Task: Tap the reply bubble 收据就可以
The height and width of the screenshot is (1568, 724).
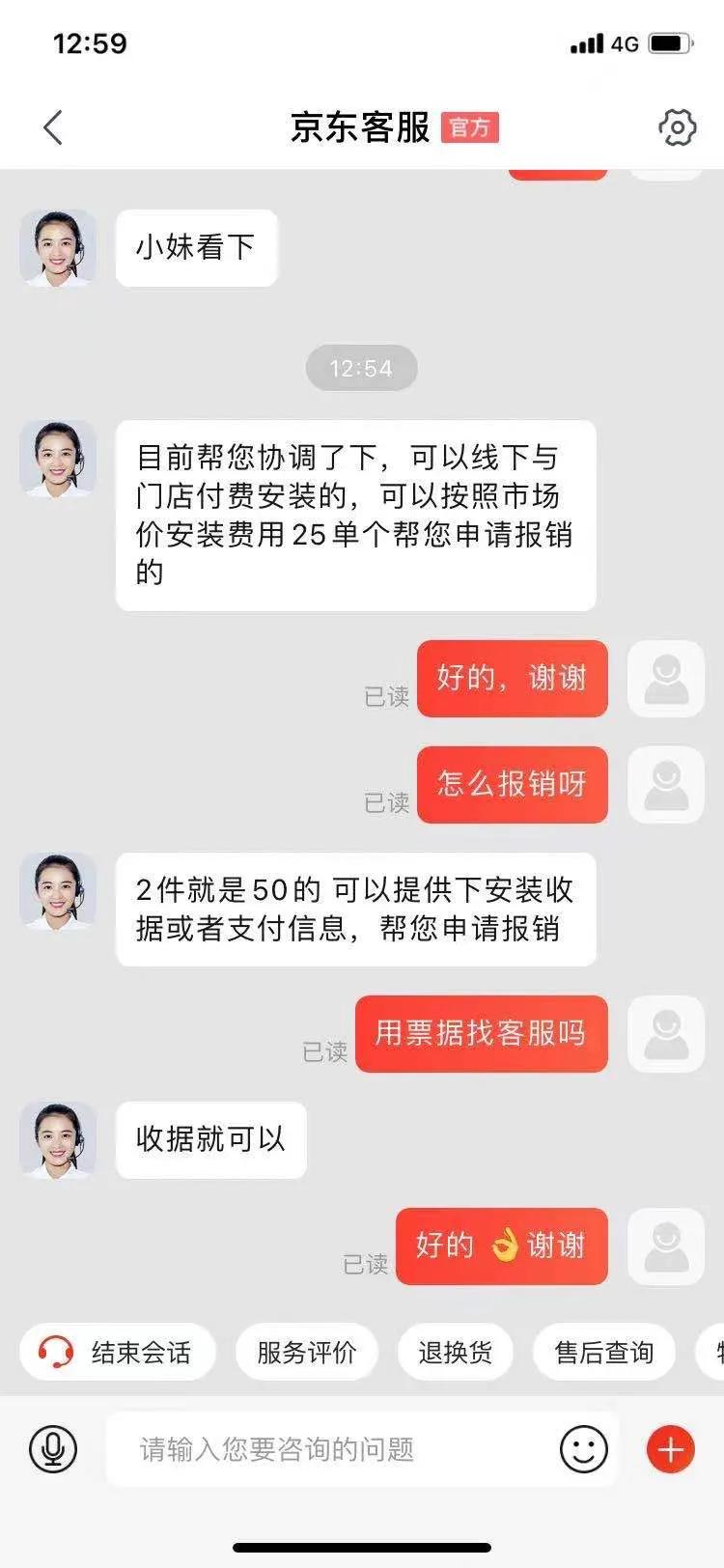Action: point(210,1140)
